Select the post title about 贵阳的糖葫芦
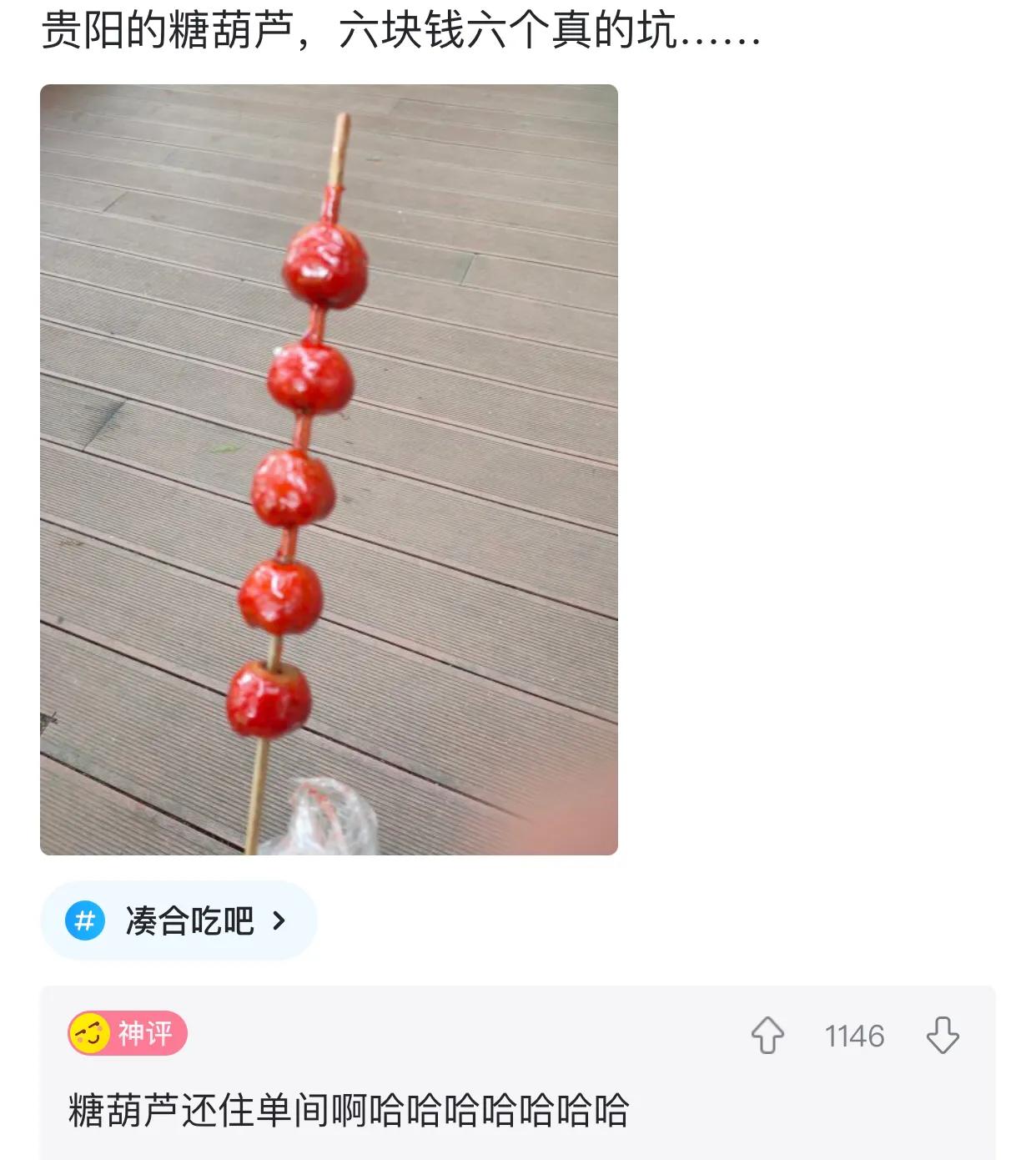1036x1160 pixels. (400, 33)
